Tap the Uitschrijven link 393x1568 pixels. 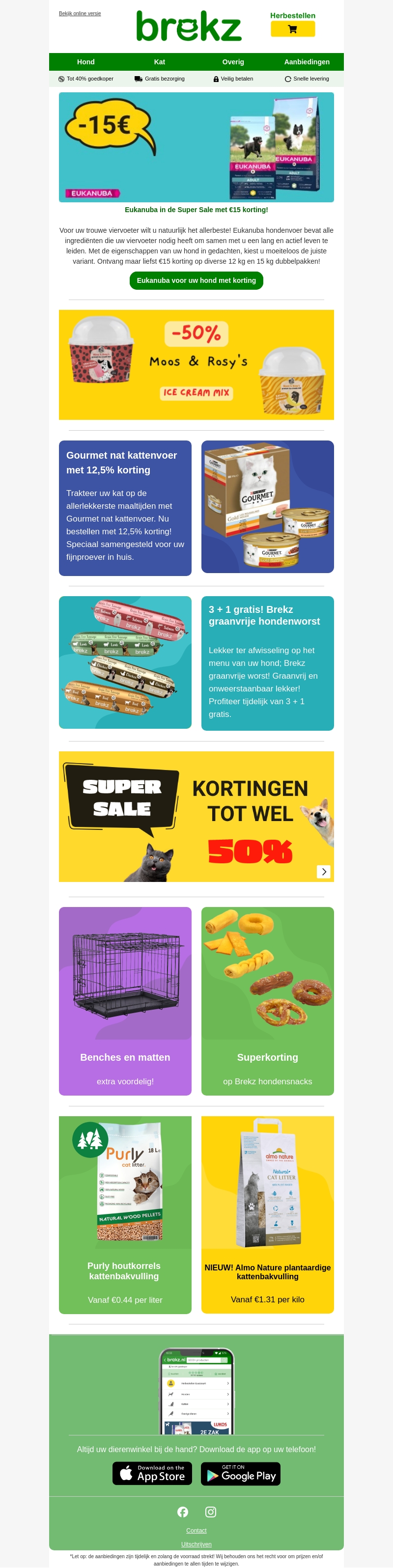click(196, 1544)
